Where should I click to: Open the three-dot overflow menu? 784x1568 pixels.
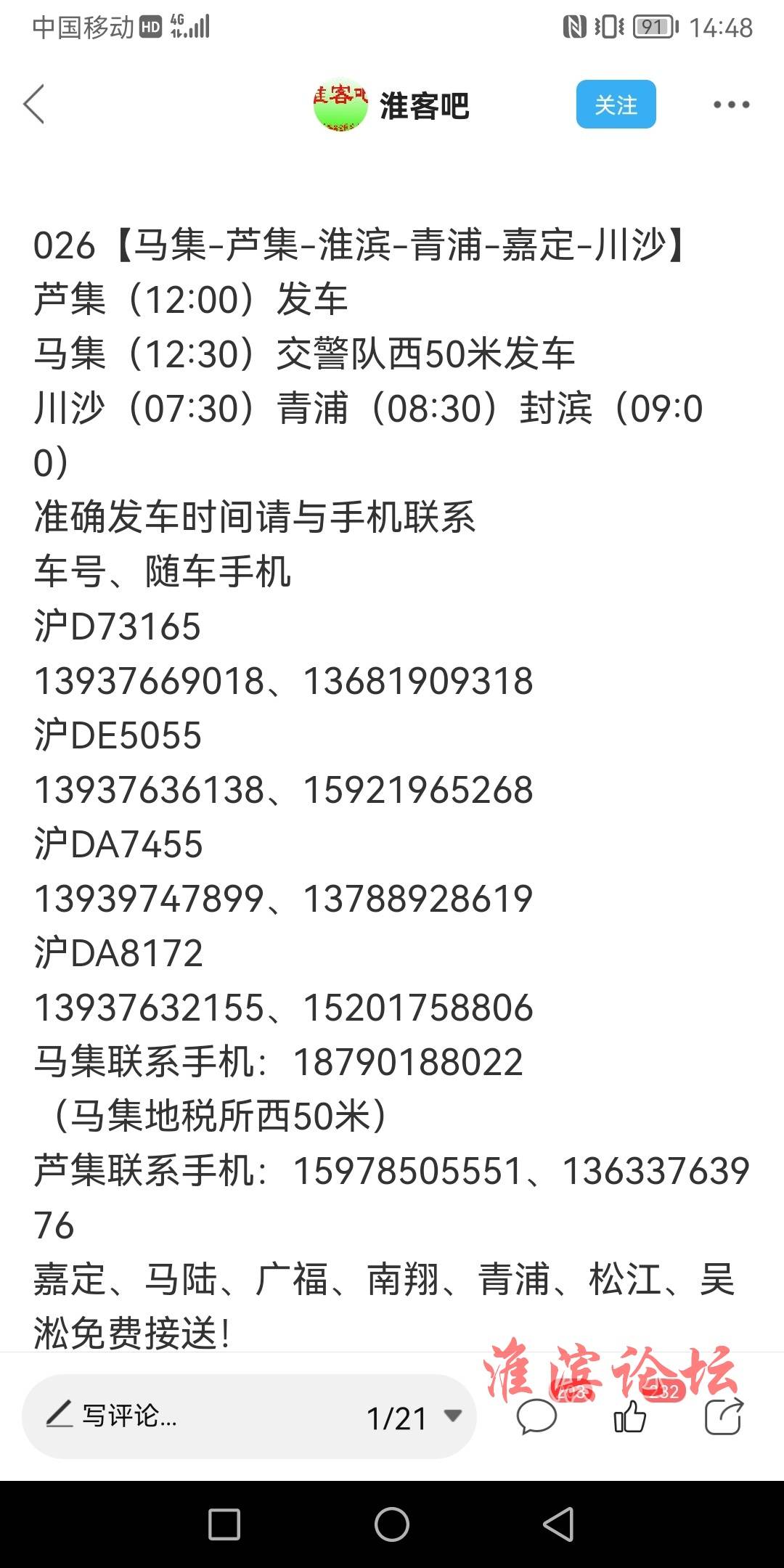[x=731, y=105]
